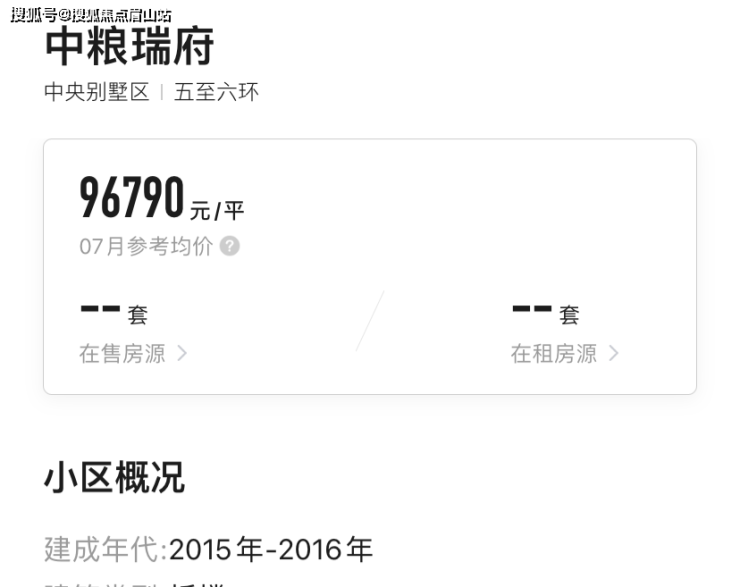Tap the help icon beside 07月参考均价

pos(230,246)
